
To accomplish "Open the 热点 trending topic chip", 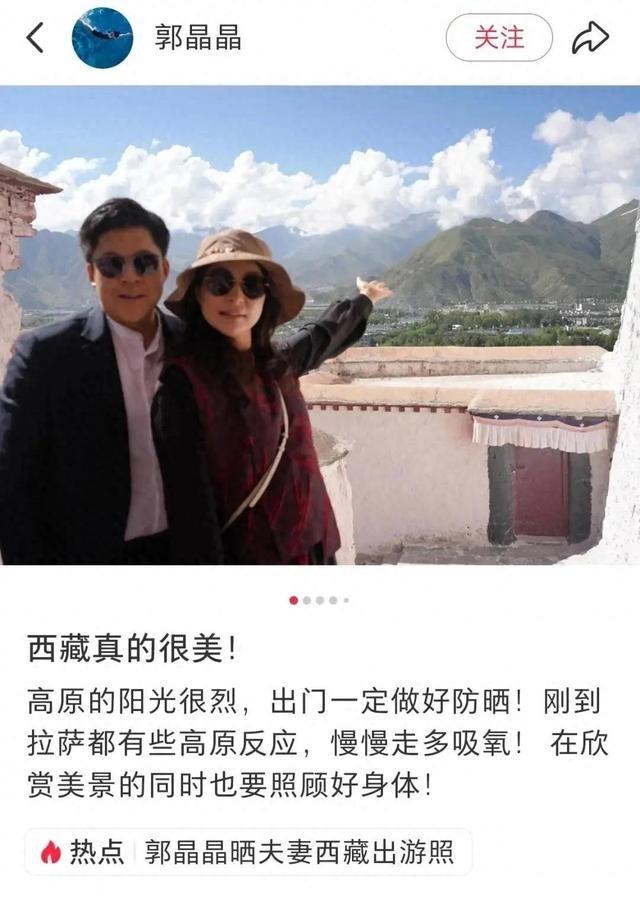I will tap(248, 852).
